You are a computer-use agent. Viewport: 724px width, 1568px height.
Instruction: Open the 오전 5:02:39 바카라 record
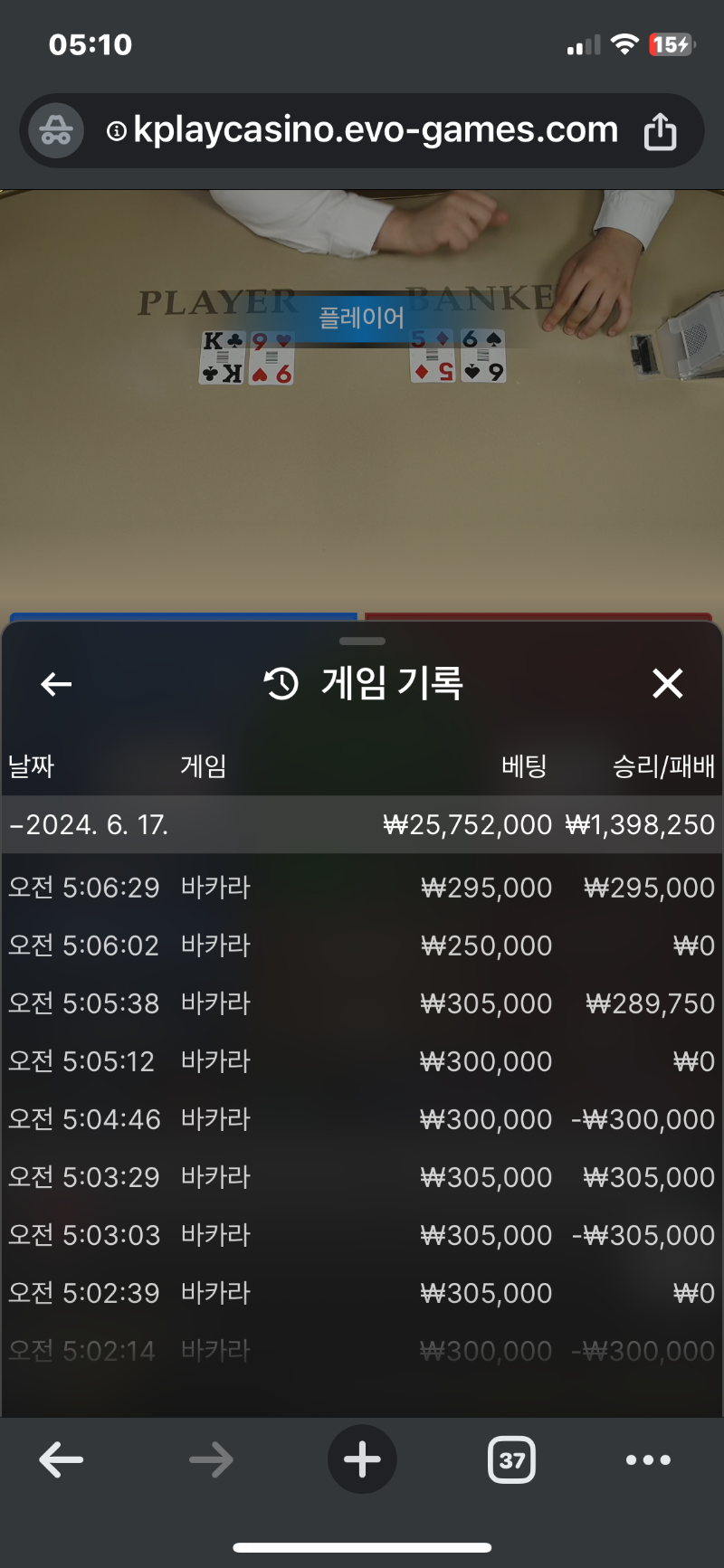(x=362, y=1293)
